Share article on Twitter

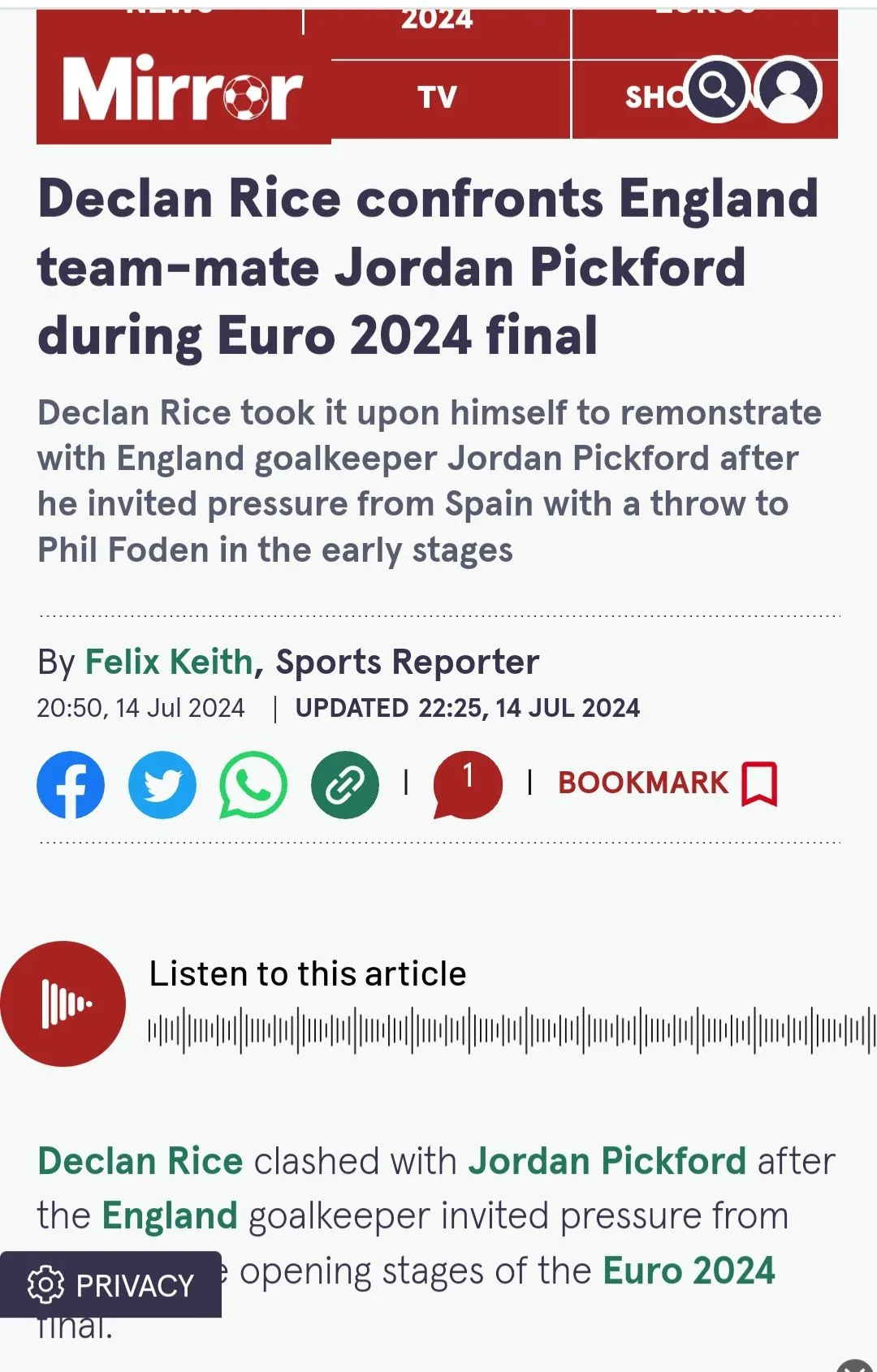coord(162,784)
